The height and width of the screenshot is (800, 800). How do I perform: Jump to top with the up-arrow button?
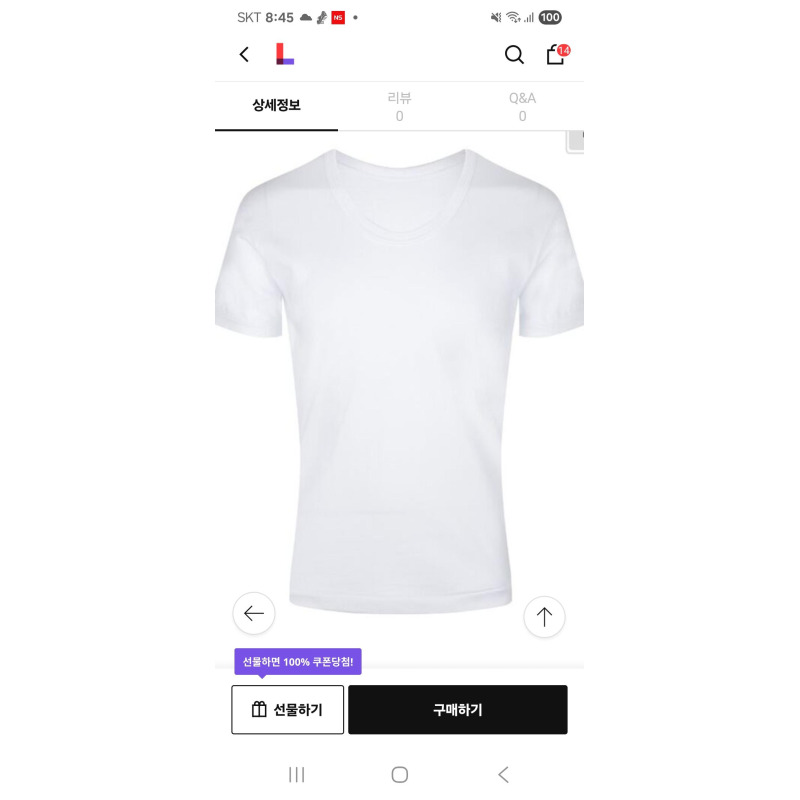[544, 617]
